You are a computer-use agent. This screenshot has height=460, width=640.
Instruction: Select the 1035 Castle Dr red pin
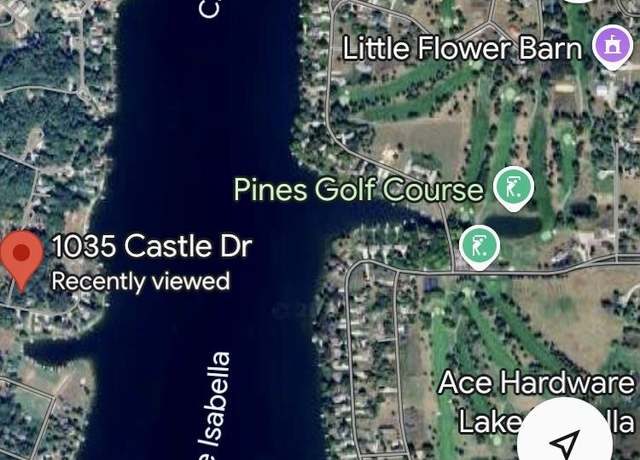pyautogui.click(x=20, y=255)
